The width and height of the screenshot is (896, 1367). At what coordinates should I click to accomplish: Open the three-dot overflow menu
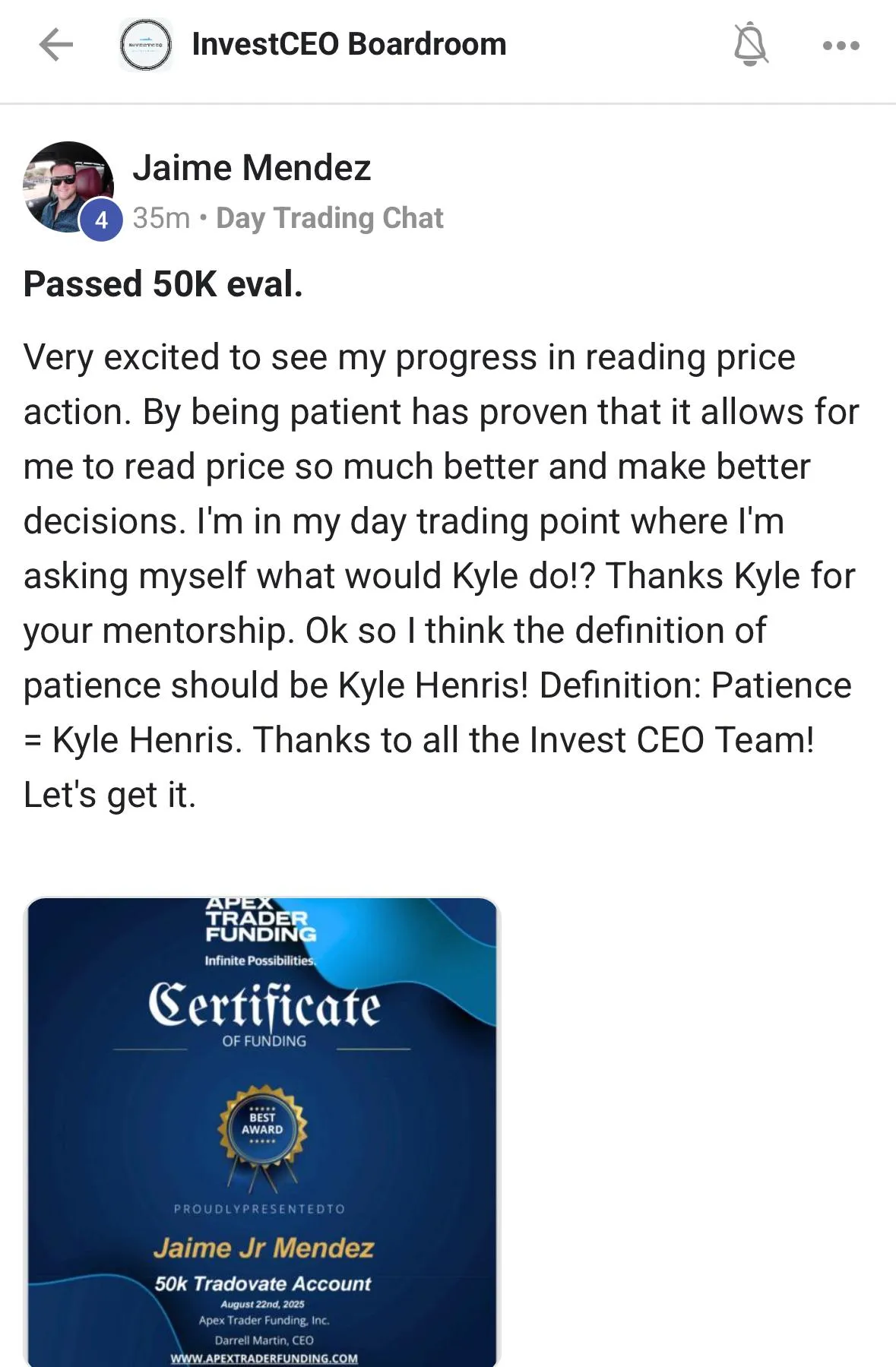(841, 46)
